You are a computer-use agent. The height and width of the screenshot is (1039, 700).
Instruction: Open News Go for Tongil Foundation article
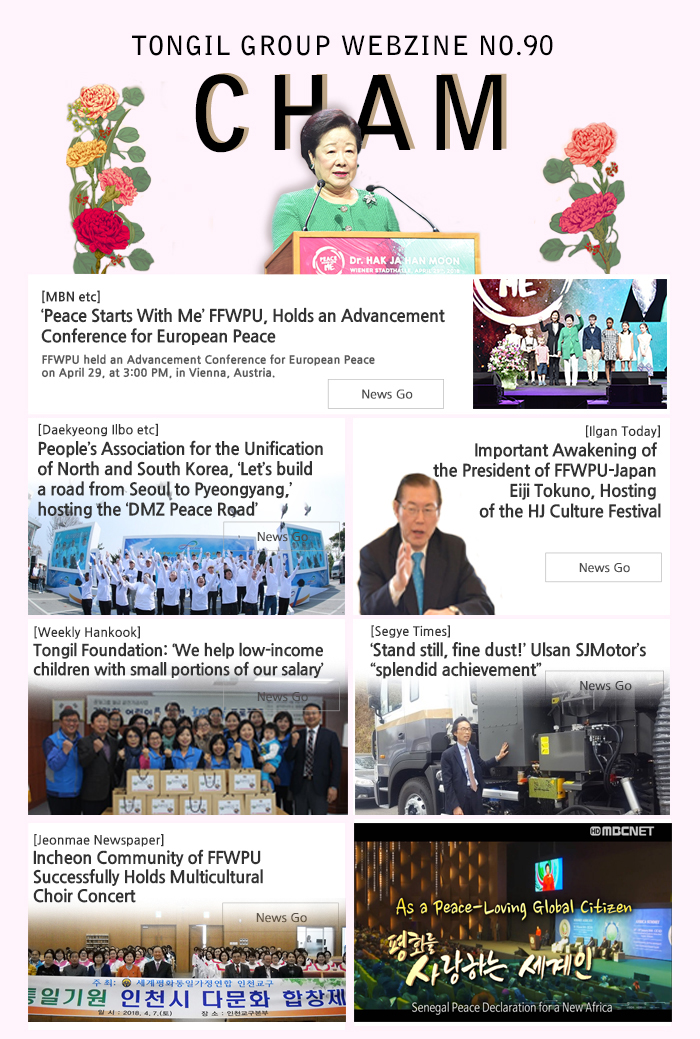point(281,696)
